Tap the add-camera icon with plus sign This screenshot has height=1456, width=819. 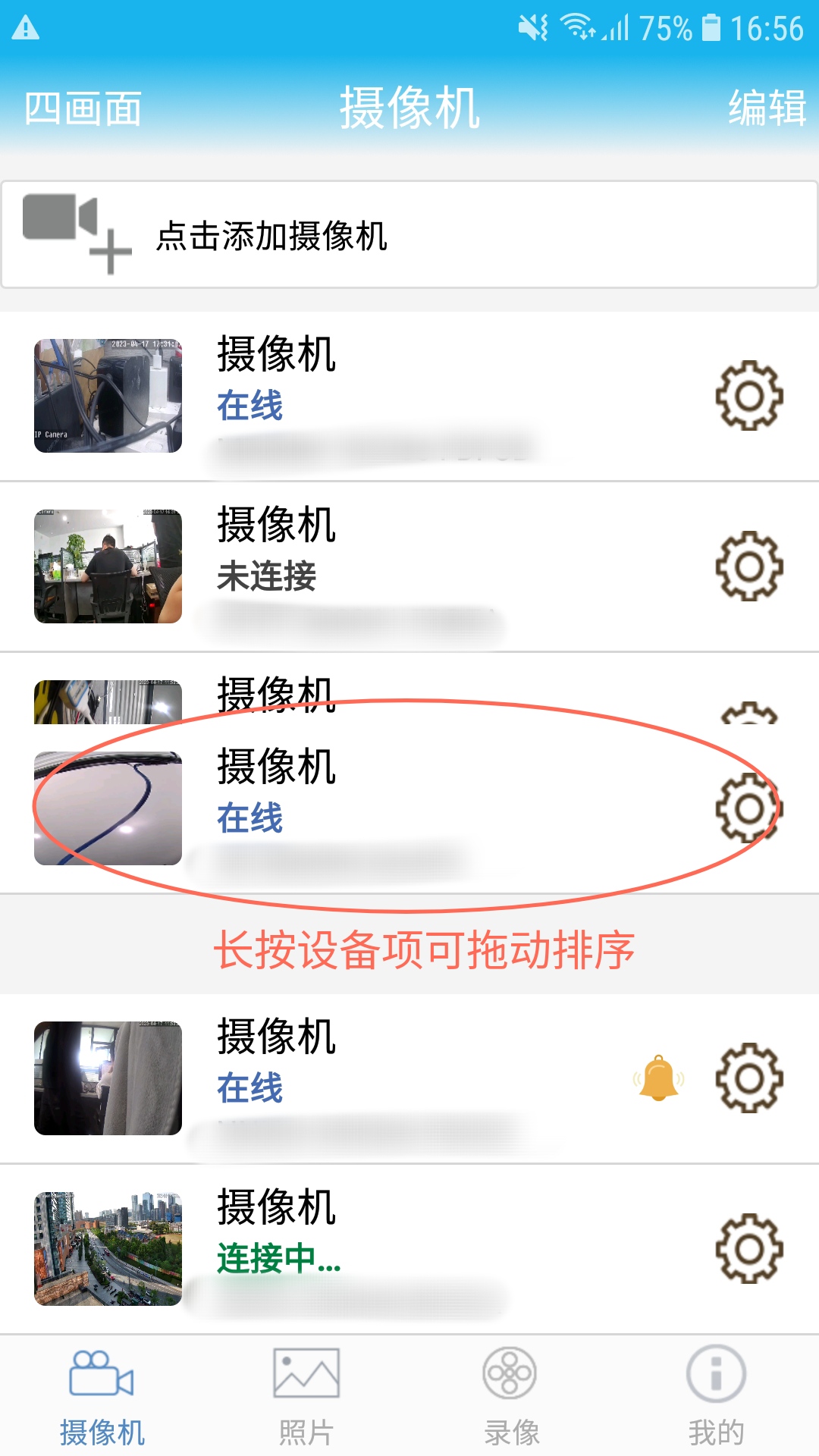pos(76,227)
